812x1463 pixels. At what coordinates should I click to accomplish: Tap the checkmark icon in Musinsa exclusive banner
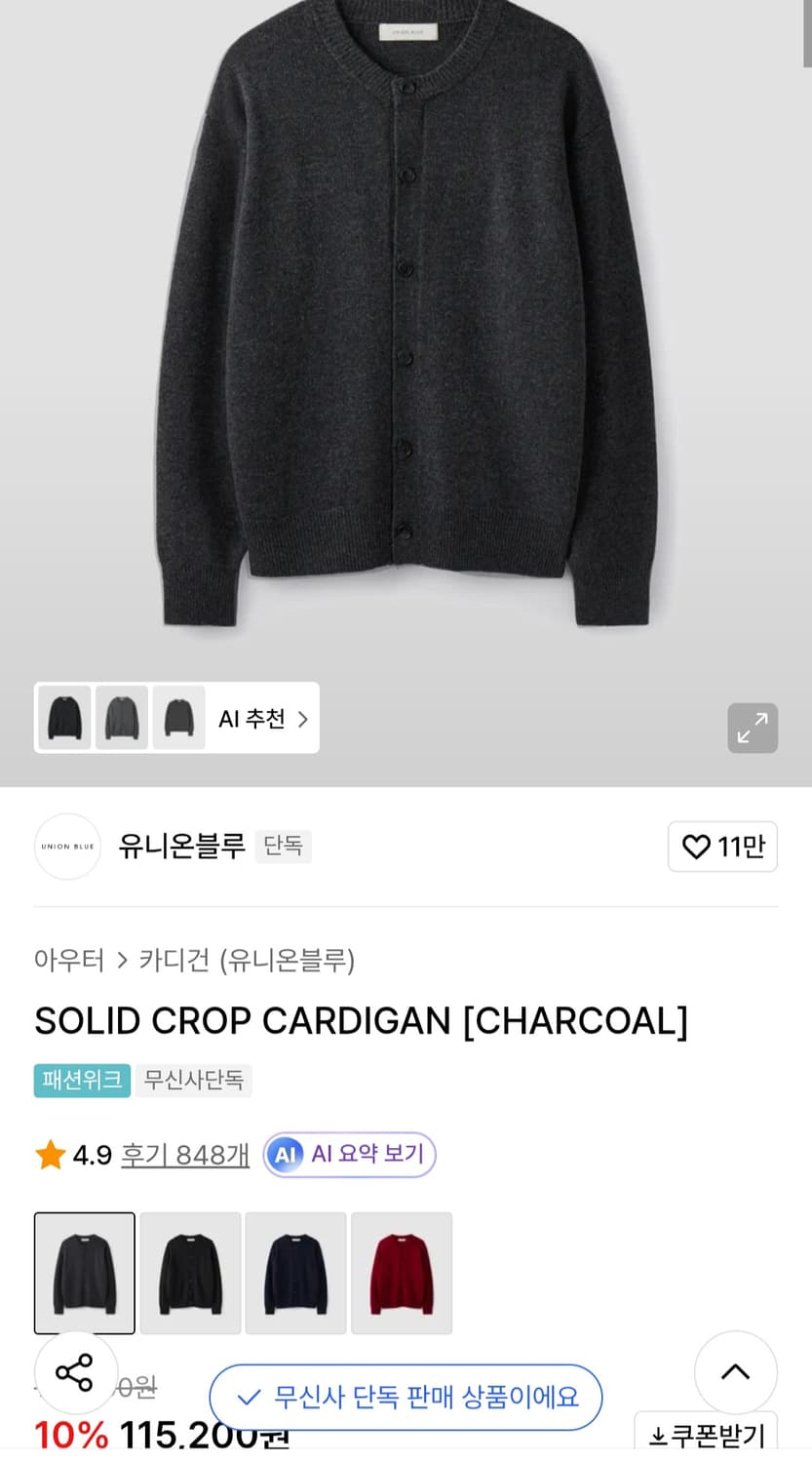249,1398
